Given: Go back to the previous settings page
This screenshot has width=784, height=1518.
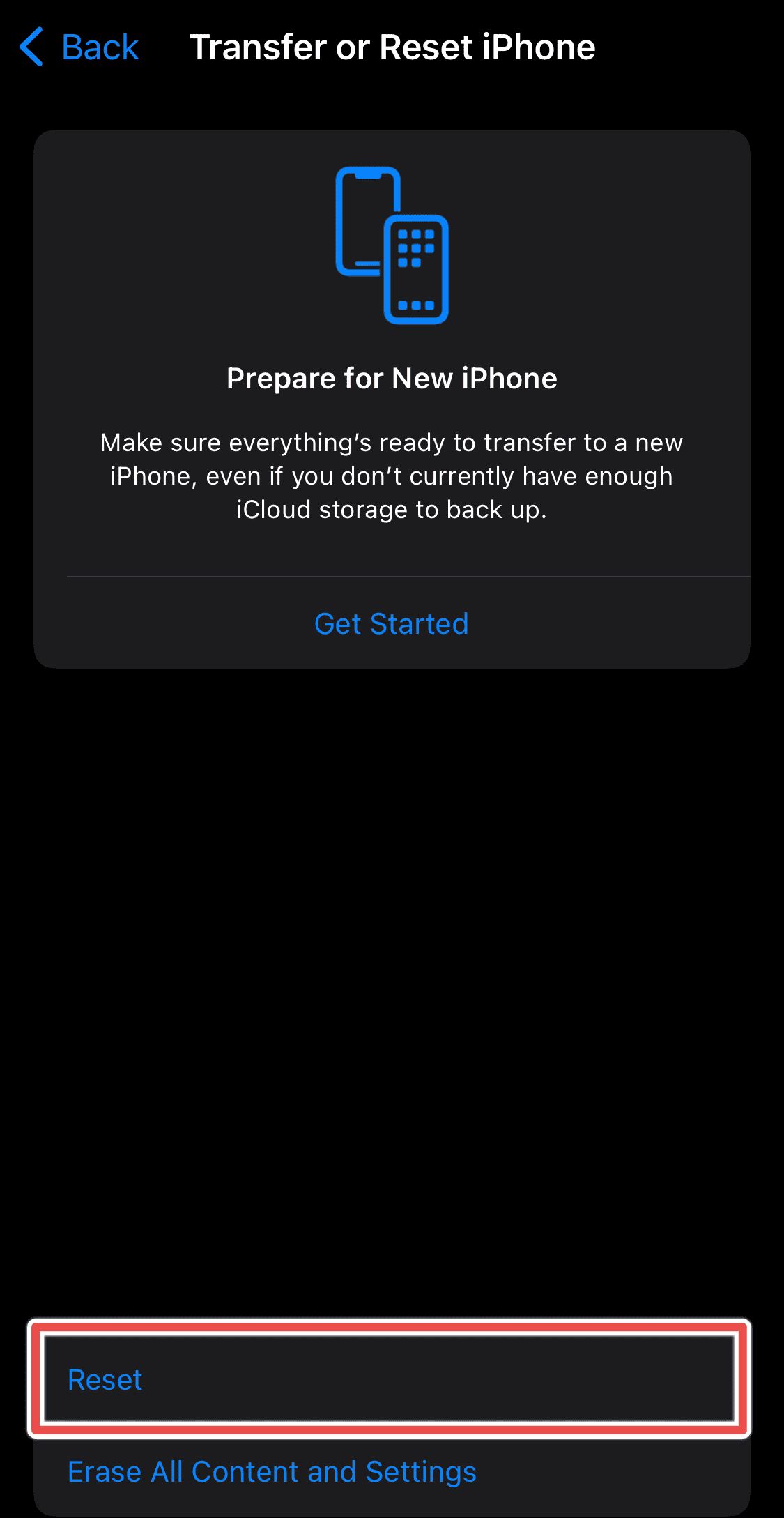Looking at the screenshot, I should (79, 47).
